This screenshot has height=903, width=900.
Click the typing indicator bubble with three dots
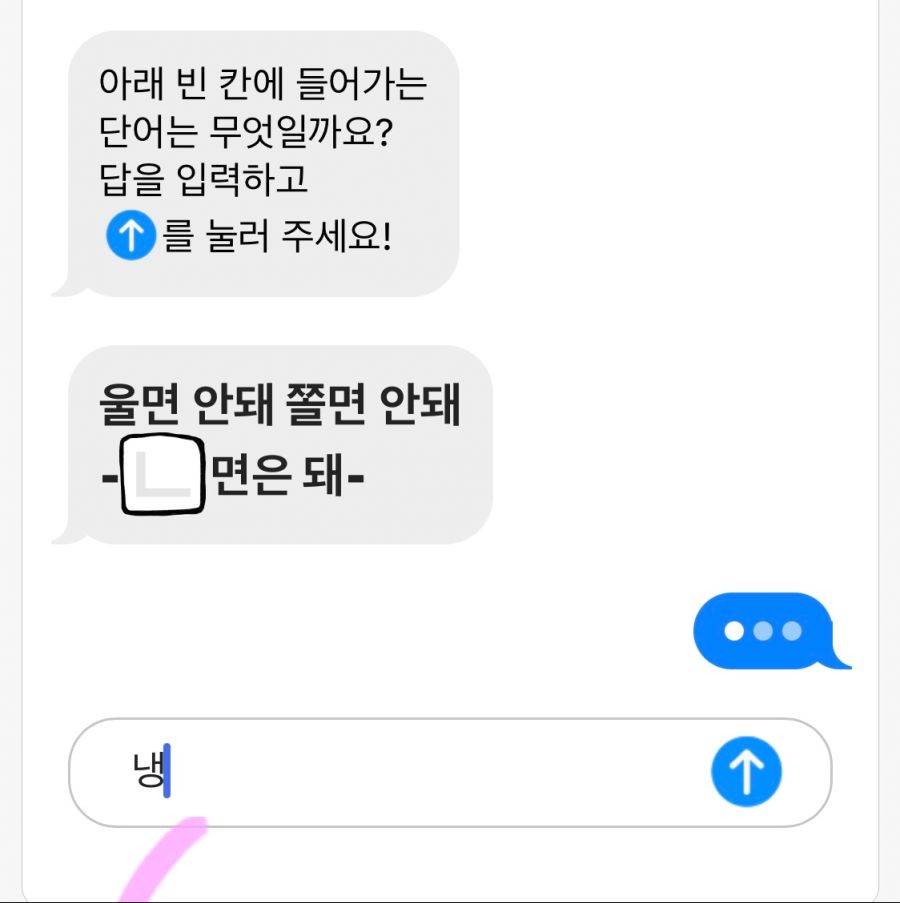[x=763, y=630]
